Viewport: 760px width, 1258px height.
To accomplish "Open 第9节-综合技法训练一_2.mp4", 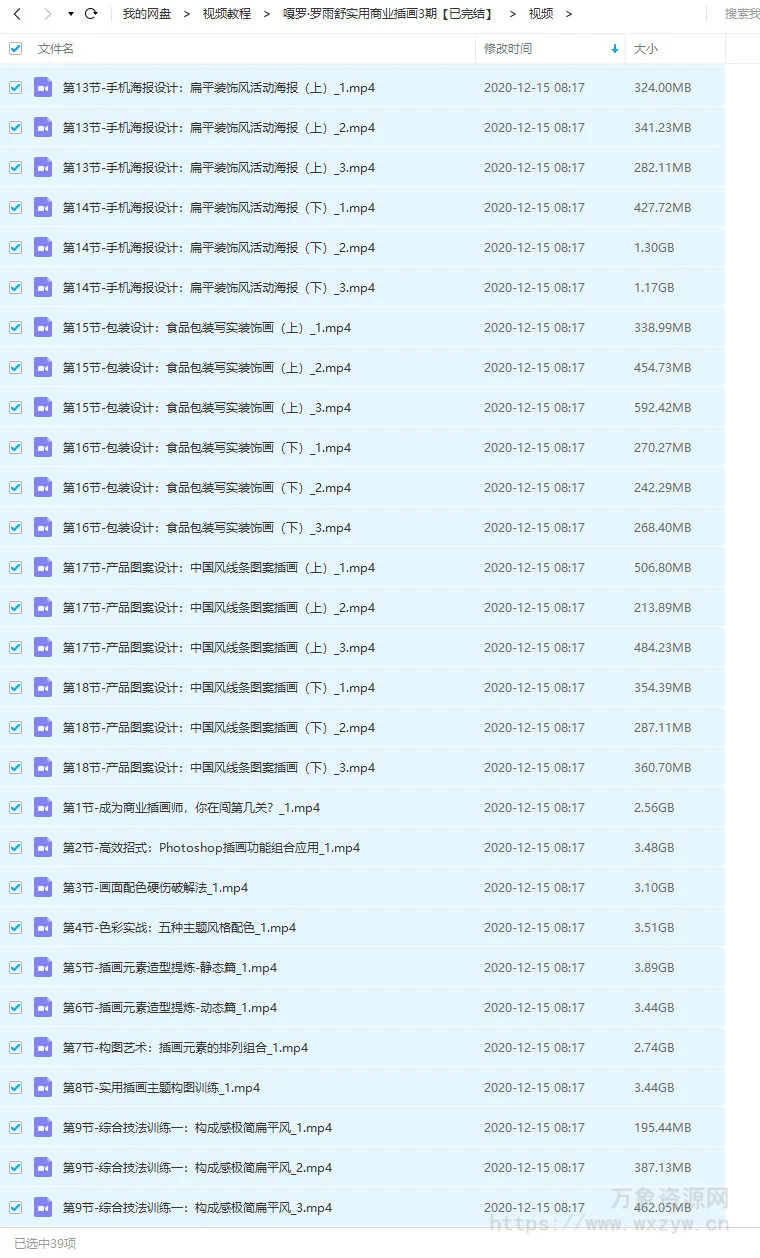I will 197,1168.
